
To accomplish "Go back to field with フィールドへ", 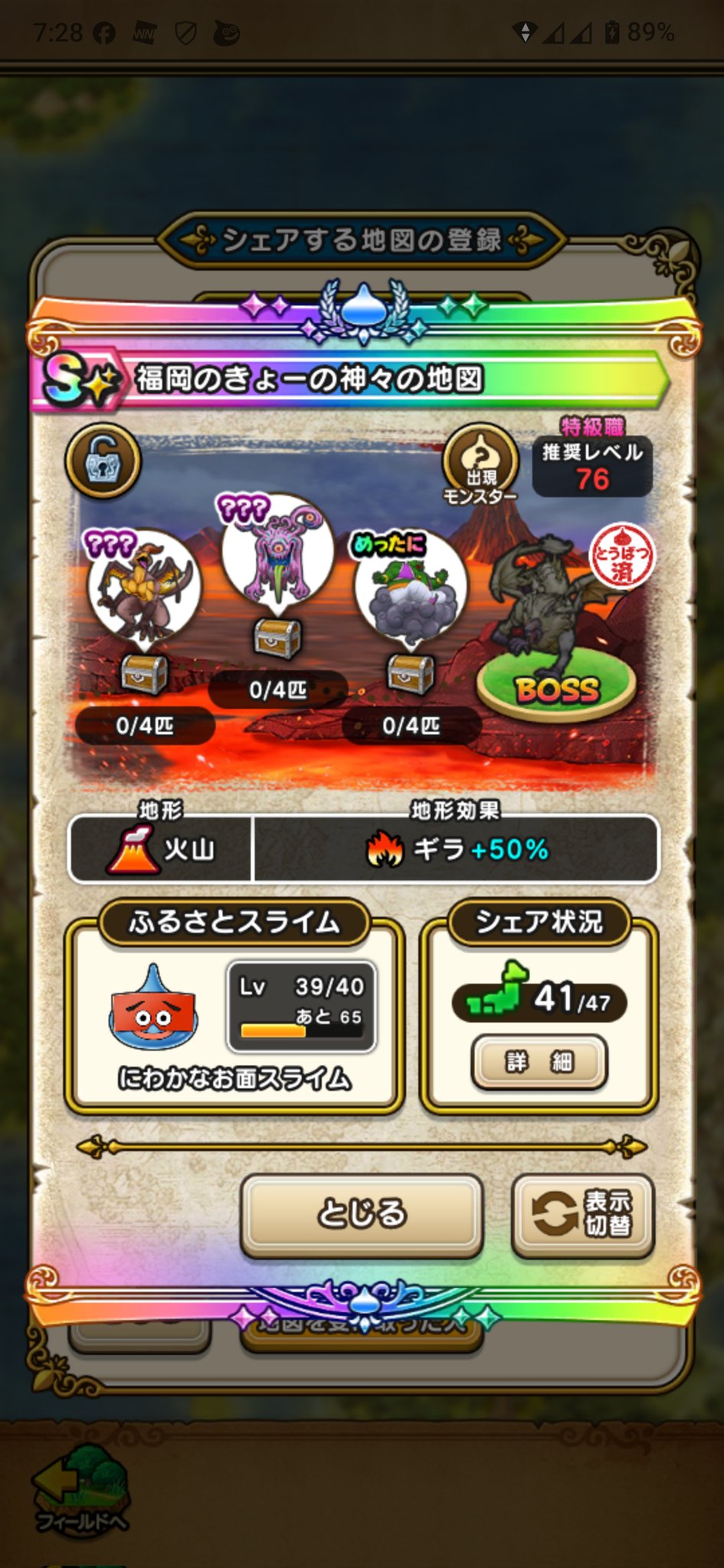I will 80,1489.
